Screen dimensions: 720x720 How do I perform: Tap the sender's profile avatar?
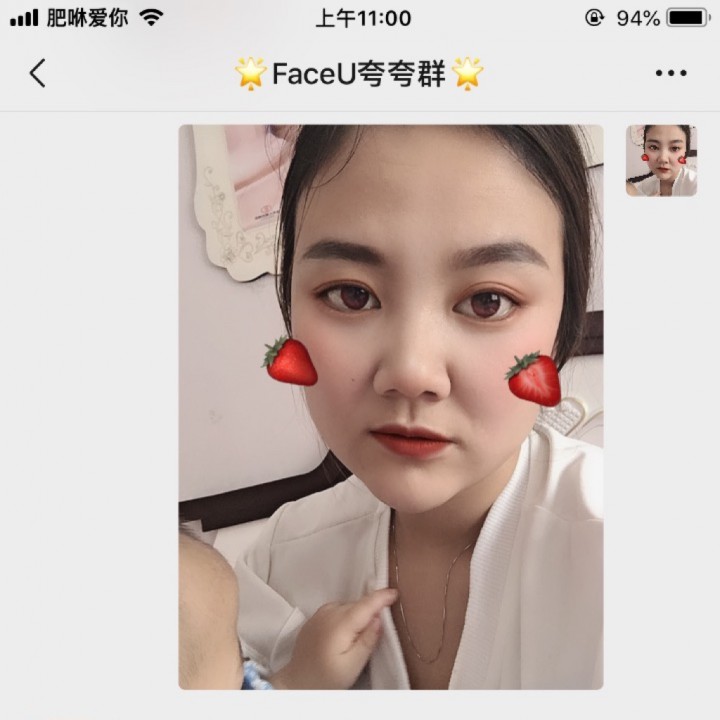tap(661, 160)
